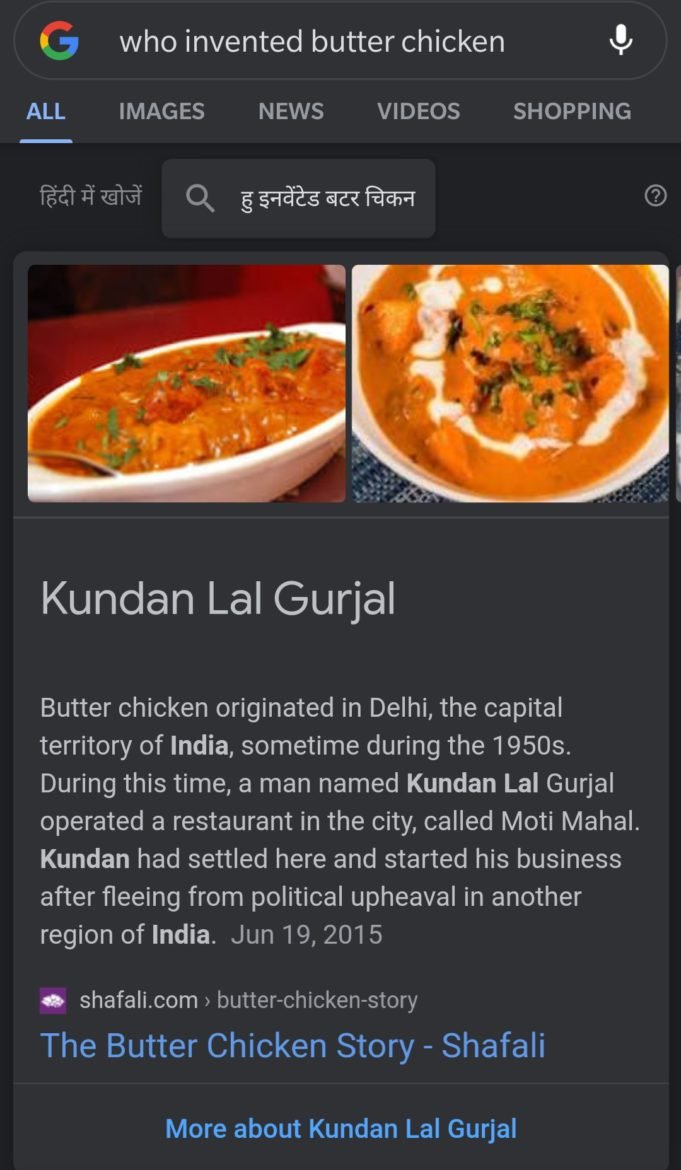Open the butter chicken photo with the cream swirl
Viewport: 681px width, 1170px height.
coord(510,383)
